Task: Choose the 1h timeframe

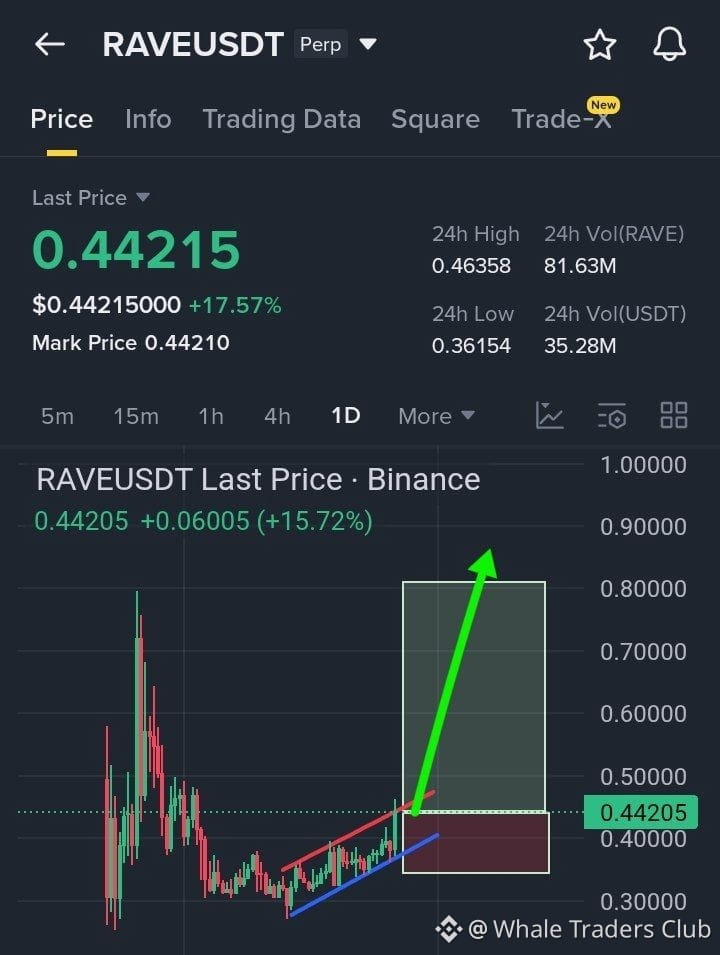Action: 211,416
